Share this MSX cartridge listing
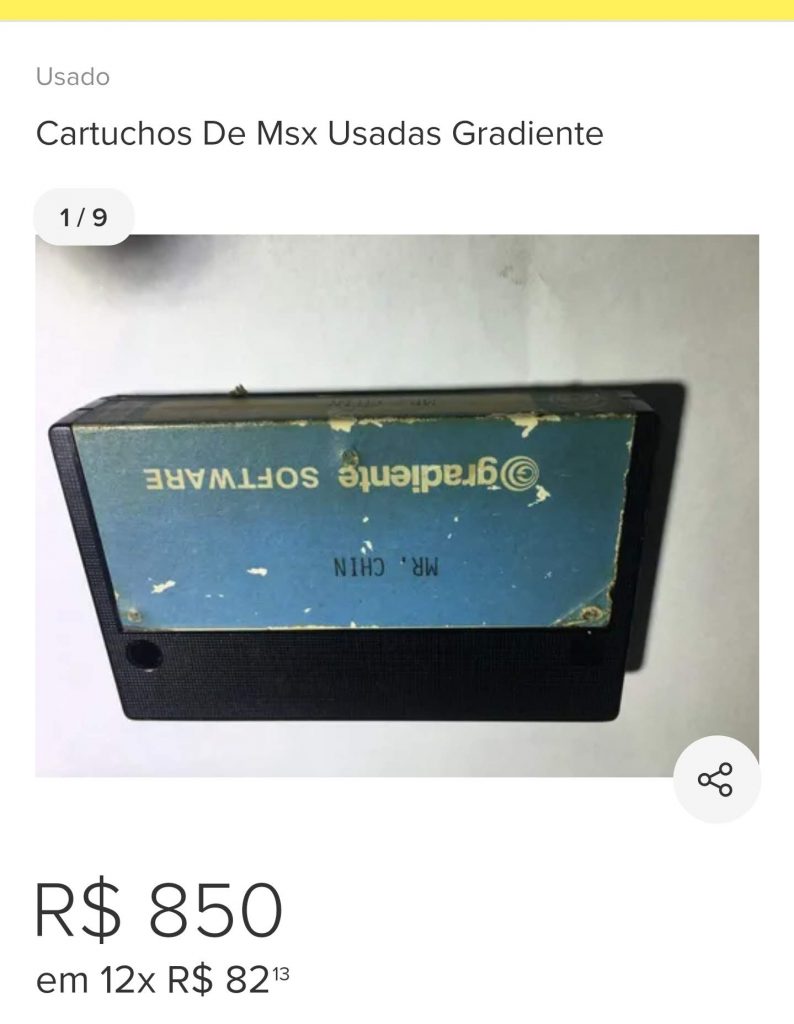This screenshot has height=1024, width=794. (x=715, y=779)
